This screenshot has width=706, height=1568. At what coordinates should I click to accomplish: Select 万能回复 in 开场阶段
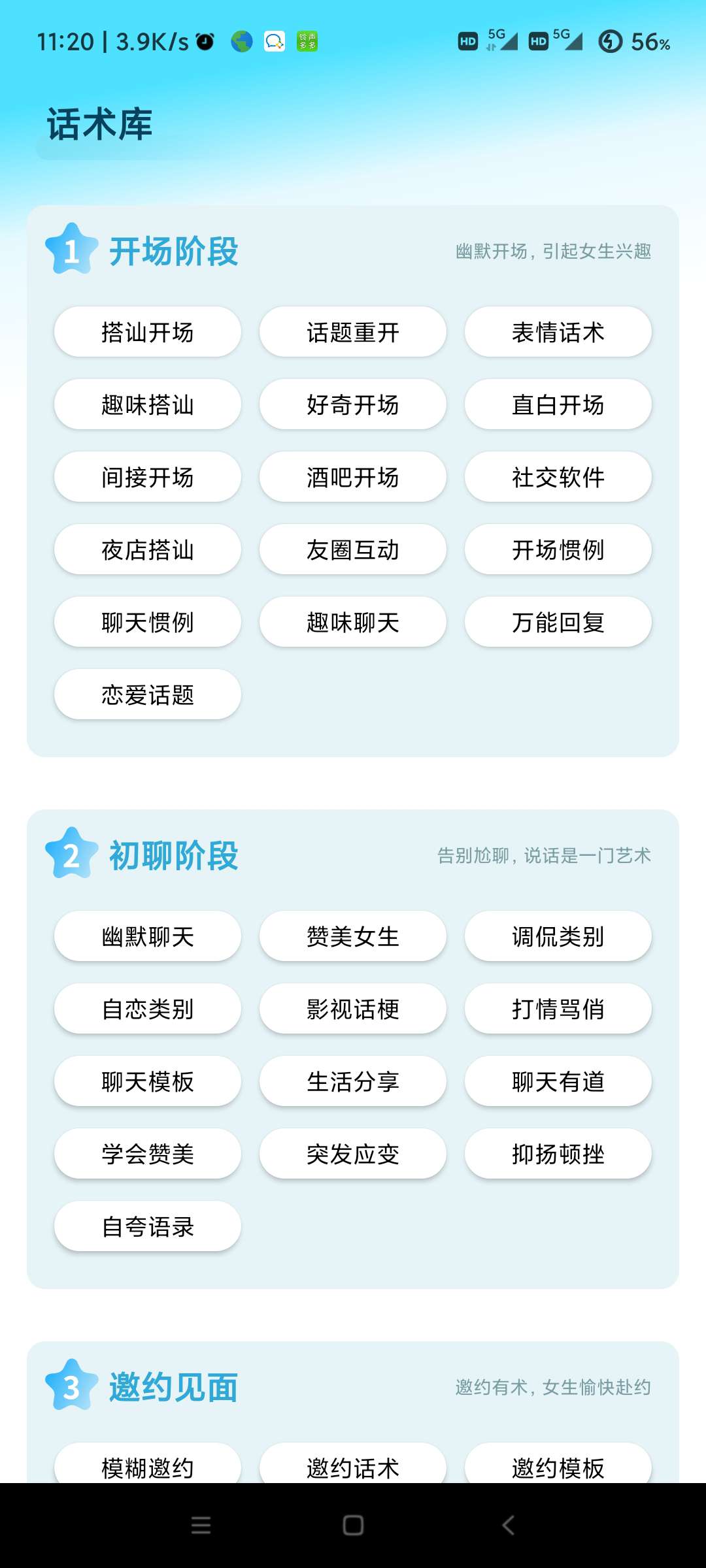pyautogui.click(x=558, y=622)
